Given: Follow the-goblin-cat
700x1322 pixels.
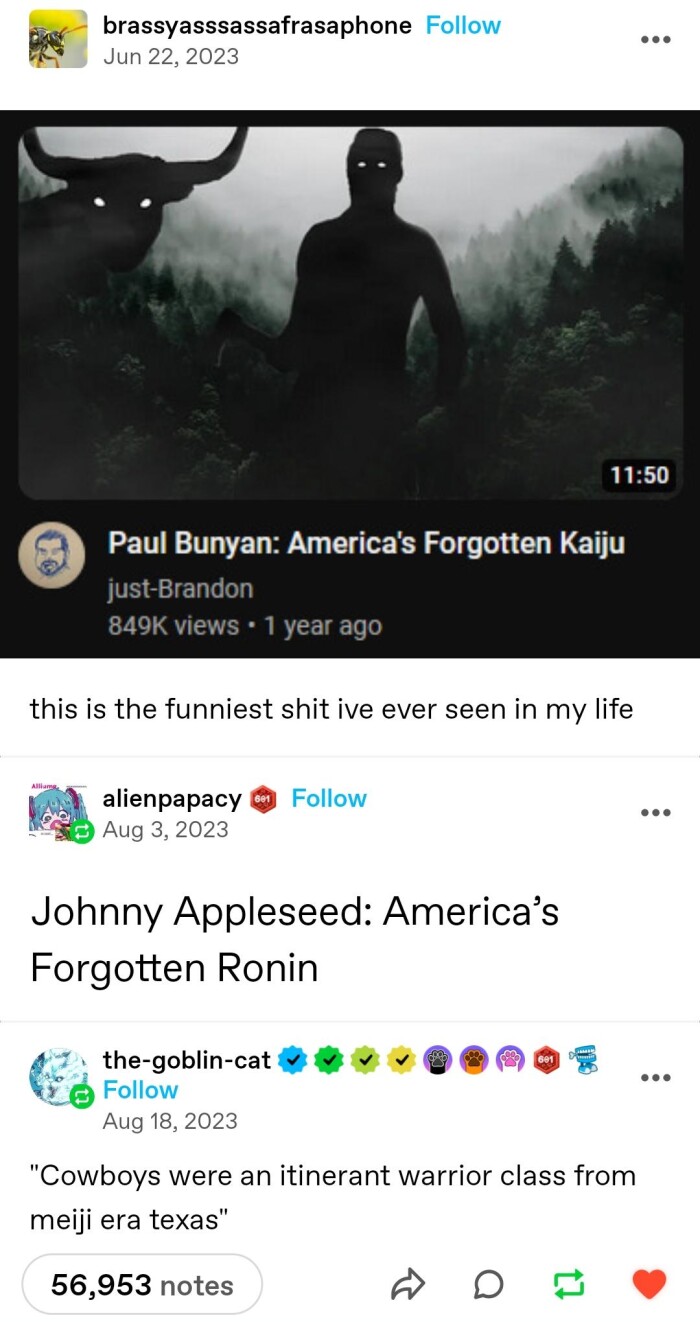Looking at the screenshot, I should tap(140, 1090).
